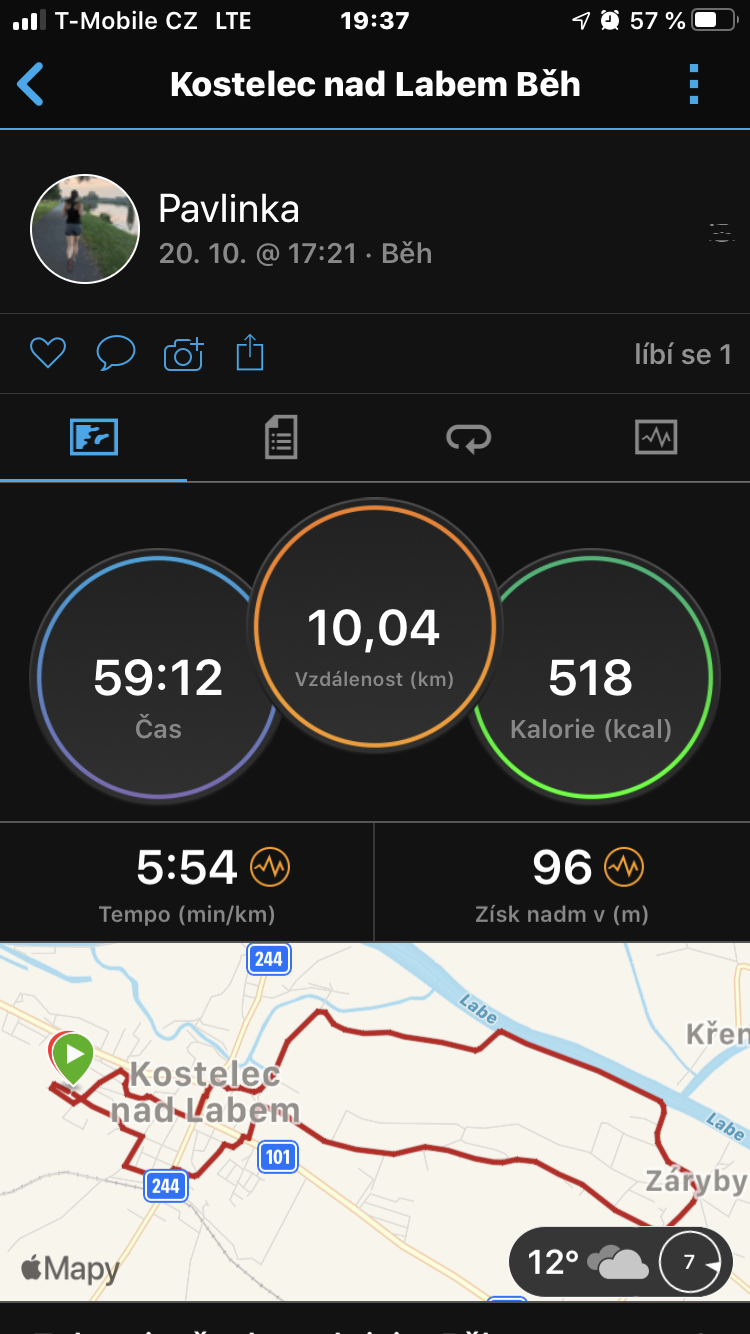Viewport: 750px width, 1334px height.
Task: Select the overview tab
Action: (94, 437)
